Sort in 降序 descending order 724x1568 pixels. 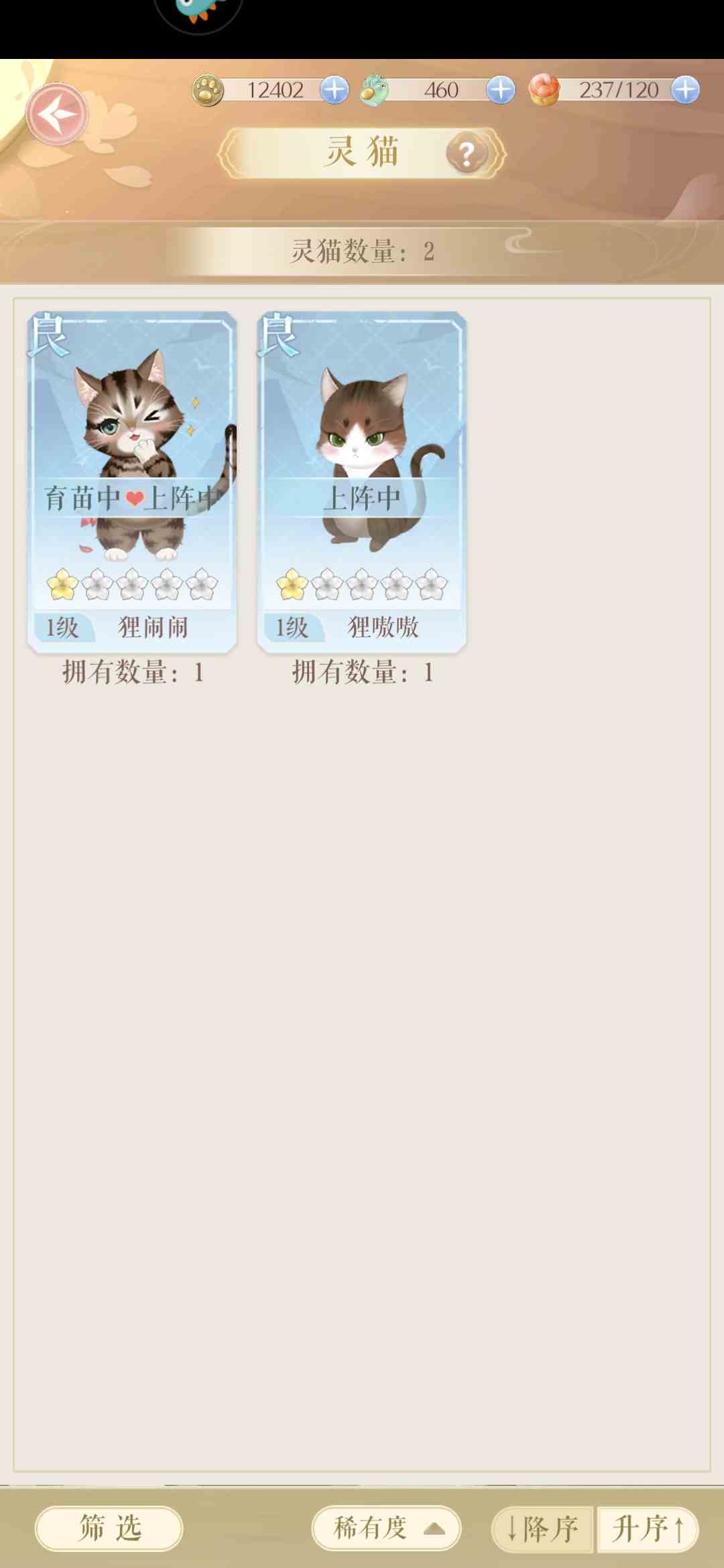click(x=543, y=1529)
